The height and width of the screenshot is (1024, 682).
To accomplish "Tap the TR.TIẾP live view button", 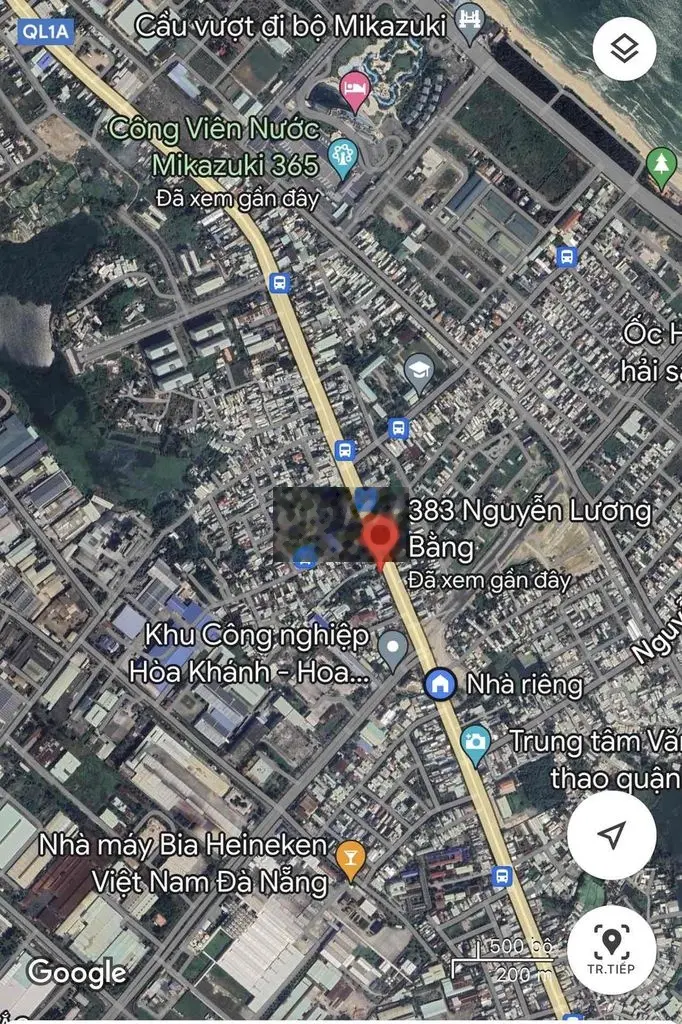I will click(x=611, y=949).
